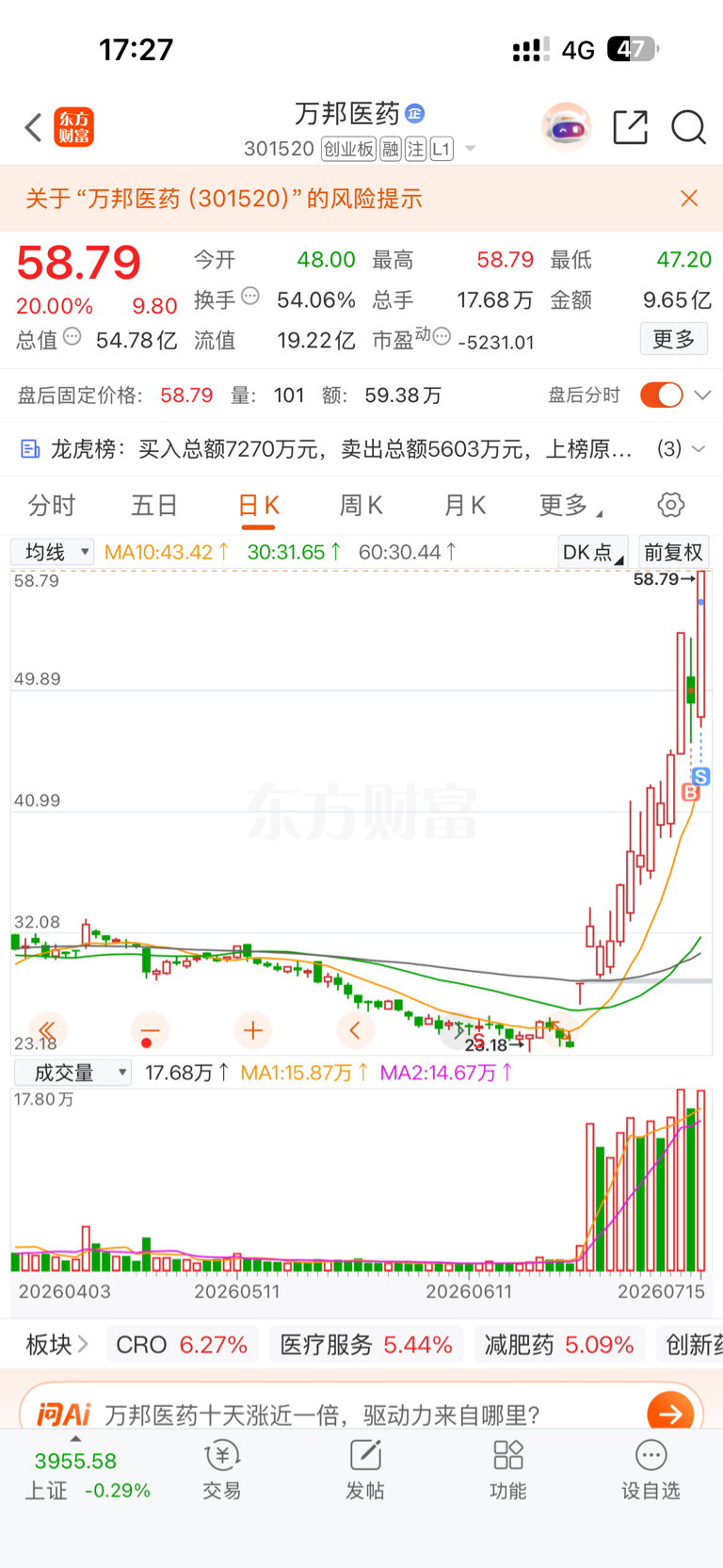The height and width of the screenshot is (1568, 723).
Task: Select the 周K chart tab
Action: pos(361,506)
